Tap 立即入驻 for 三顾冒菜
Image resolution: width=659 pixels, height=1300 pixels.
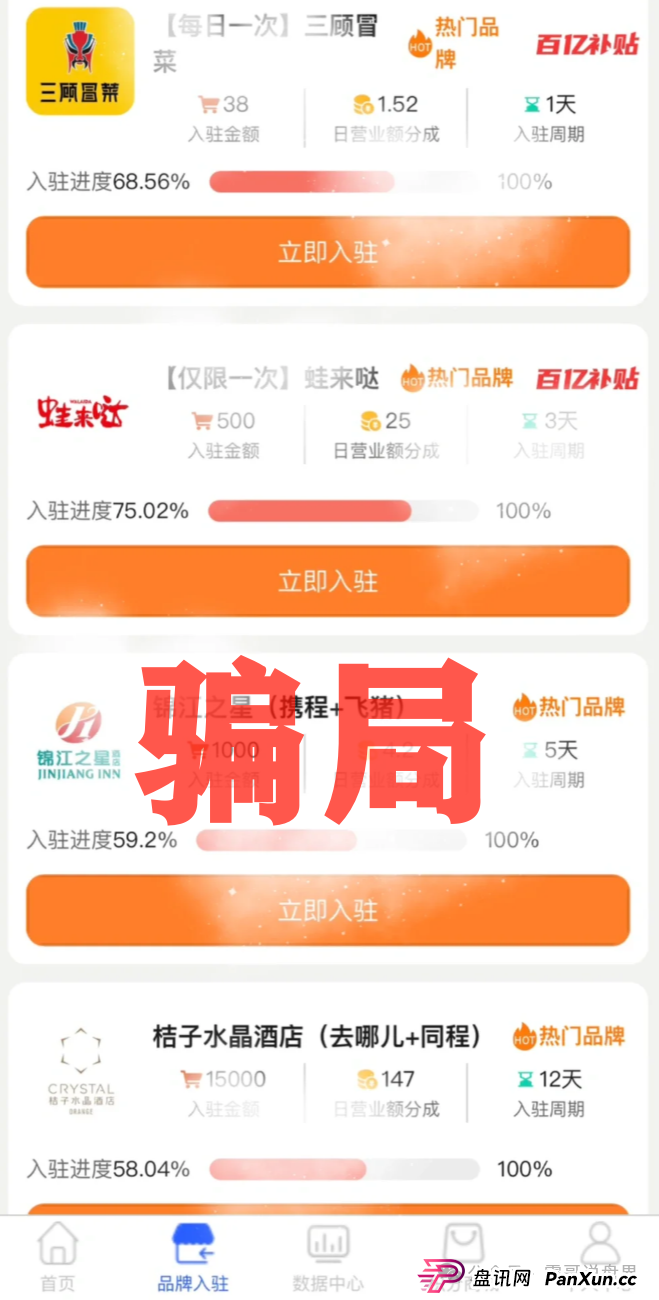(328, 252)
